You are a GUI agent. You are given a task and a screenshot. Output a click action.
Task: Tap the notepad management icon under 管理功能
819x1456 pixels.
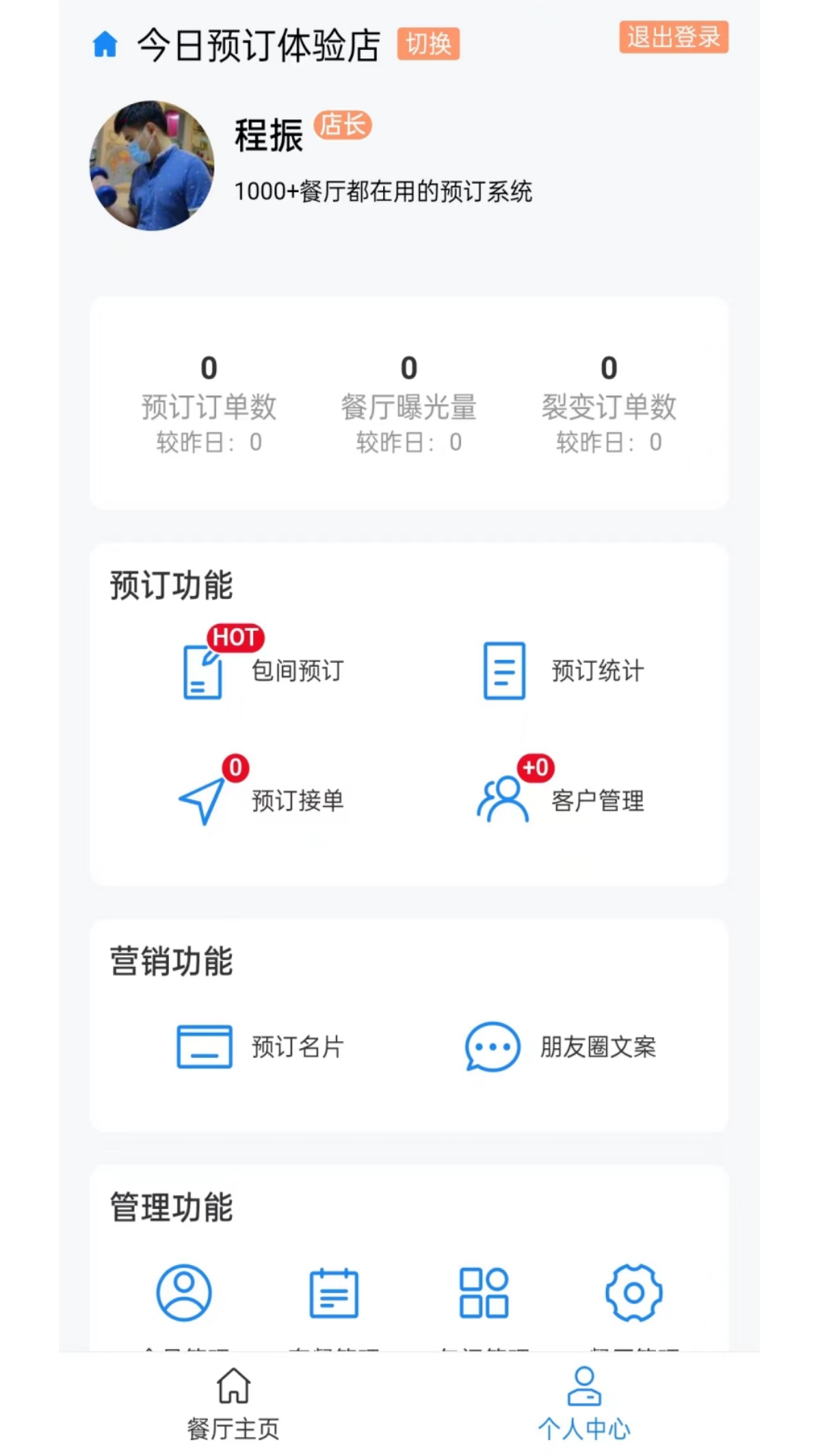[x=334, y=1294]
